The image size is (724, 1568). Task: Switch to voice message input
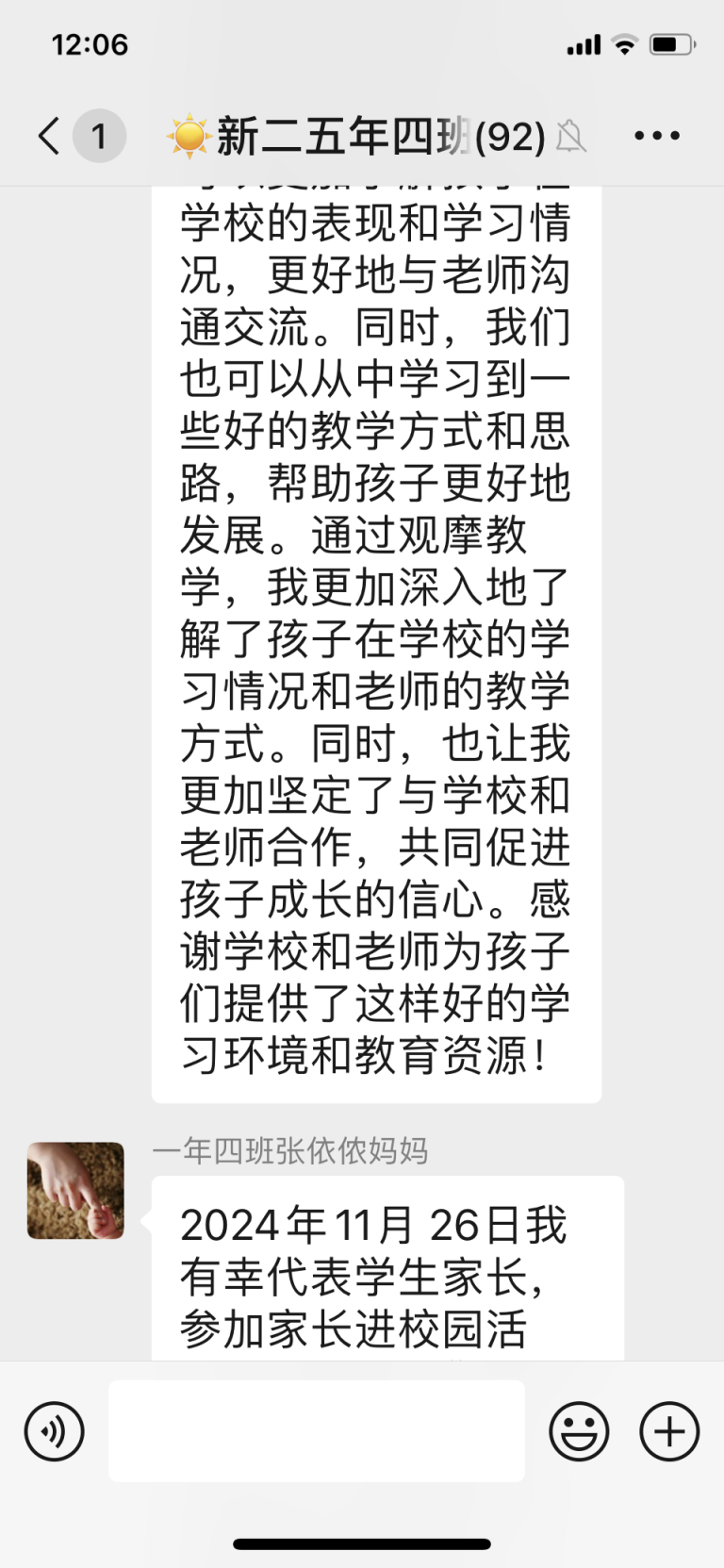point(55,1431)
